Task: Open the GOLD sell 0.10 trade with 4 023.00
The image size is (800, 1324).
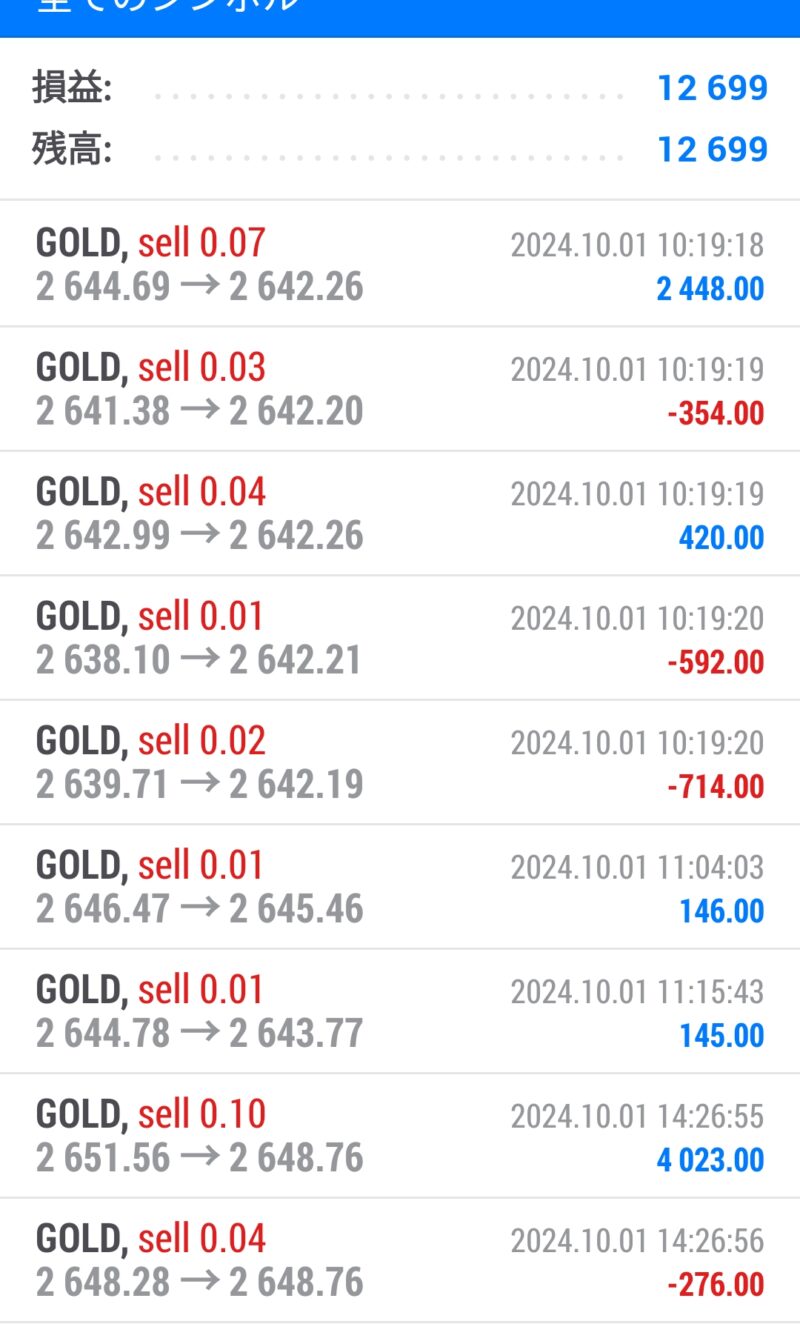Action: click(400, 1136)
